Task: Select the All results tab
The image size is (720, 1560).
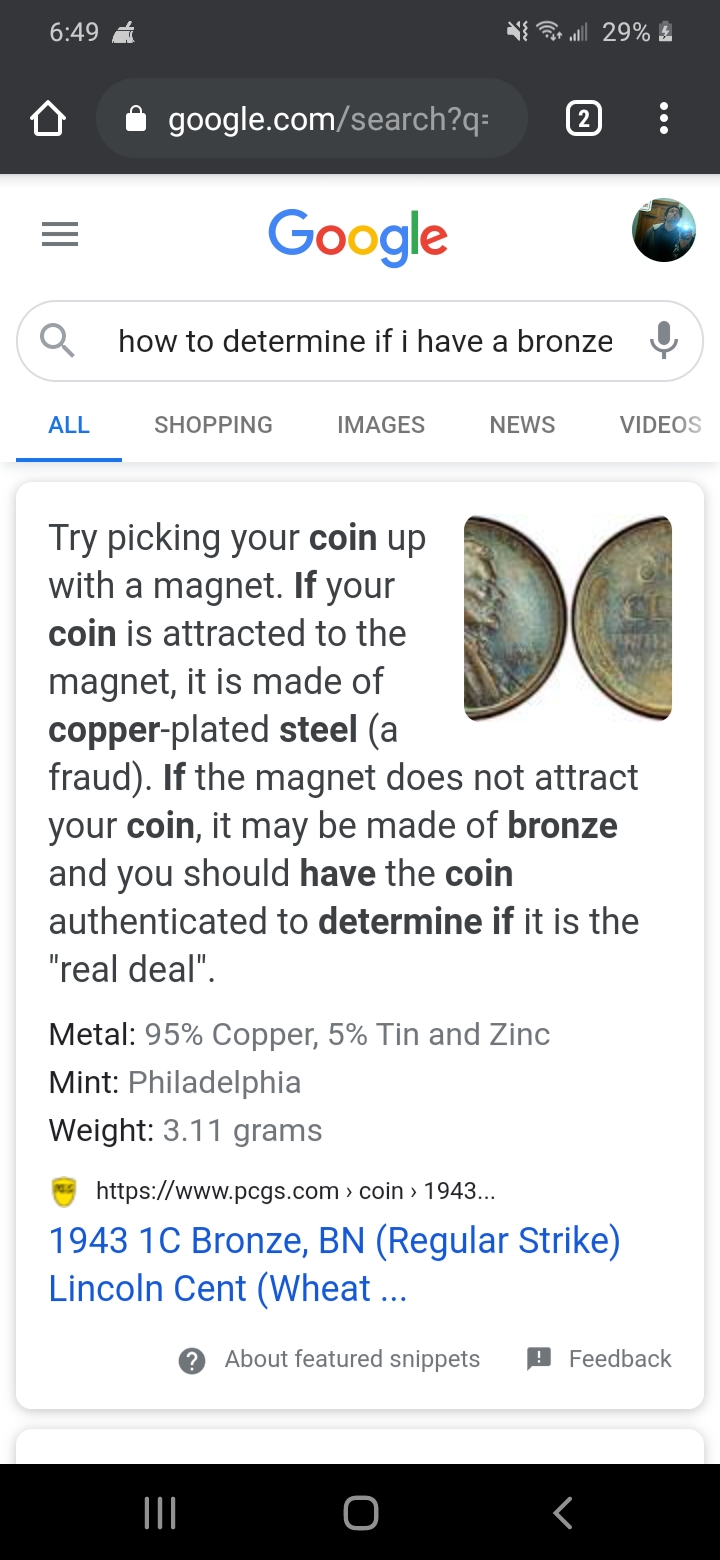Action: click(69, 425)
